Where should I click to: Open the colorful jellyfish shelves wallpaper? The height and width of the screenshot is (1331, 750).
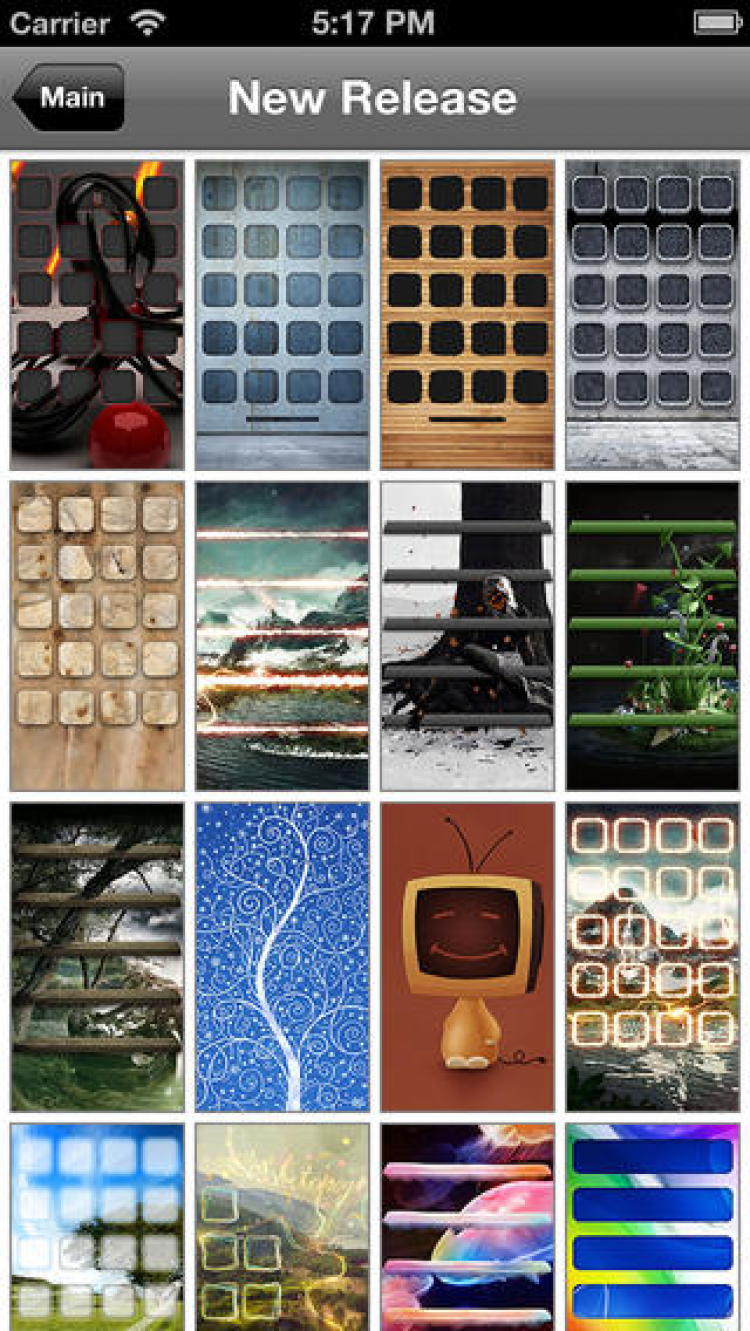pos(467,1226)
